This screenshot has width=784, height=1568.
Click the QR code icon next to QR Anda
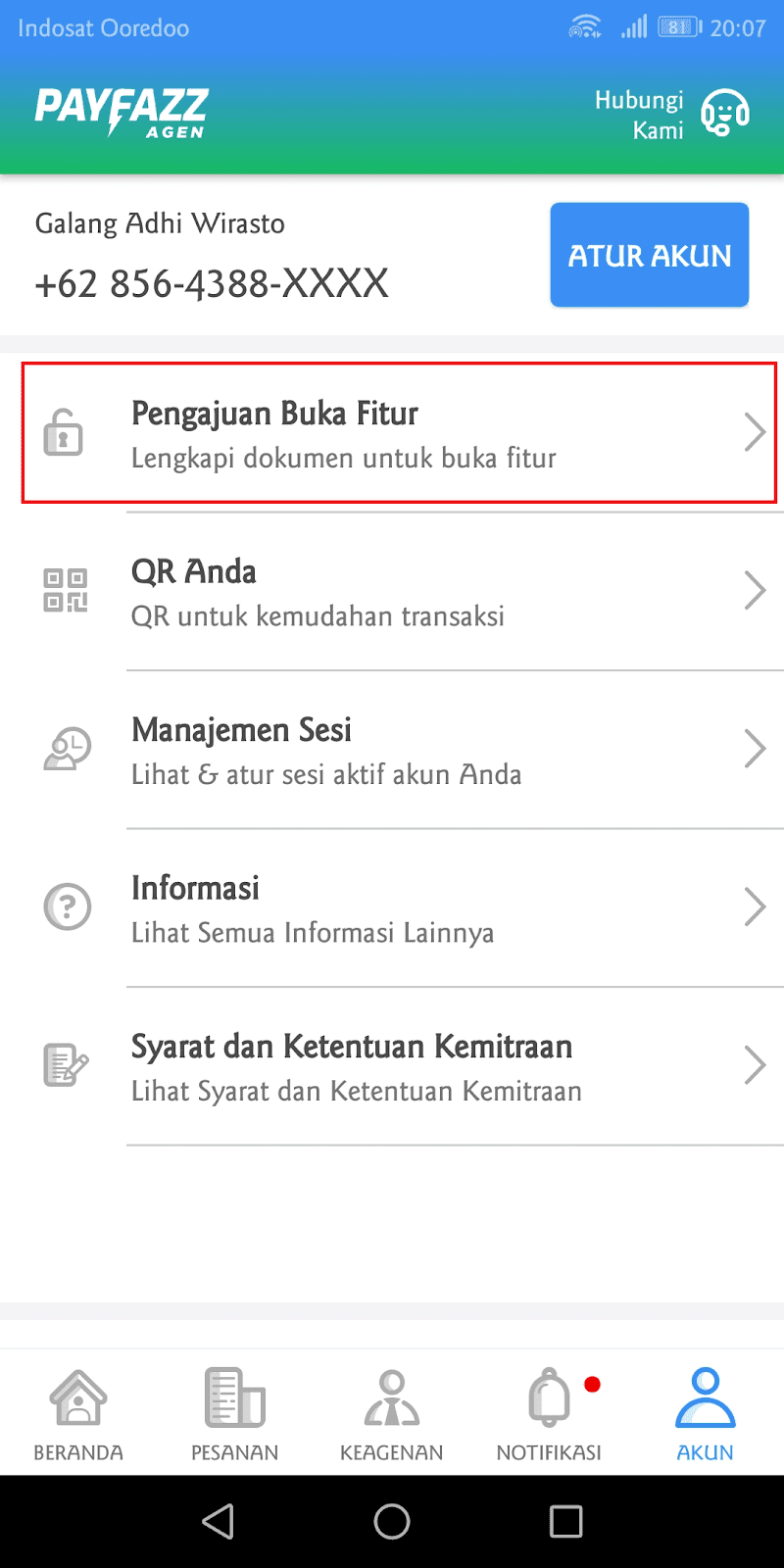point(66,589)
